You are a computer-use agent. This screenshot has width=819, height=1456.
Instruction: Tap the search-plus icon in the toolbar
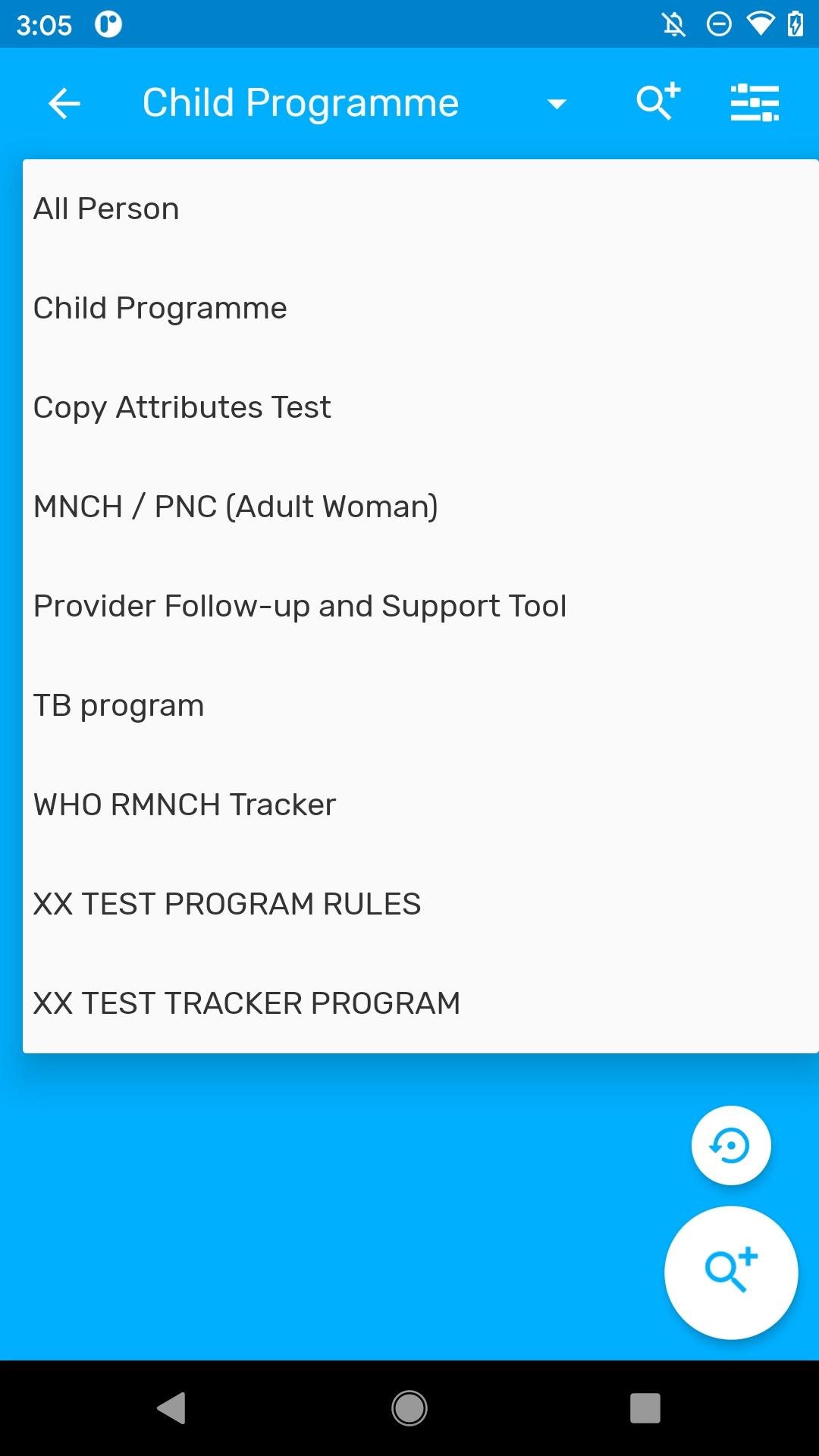coord(658,102)
